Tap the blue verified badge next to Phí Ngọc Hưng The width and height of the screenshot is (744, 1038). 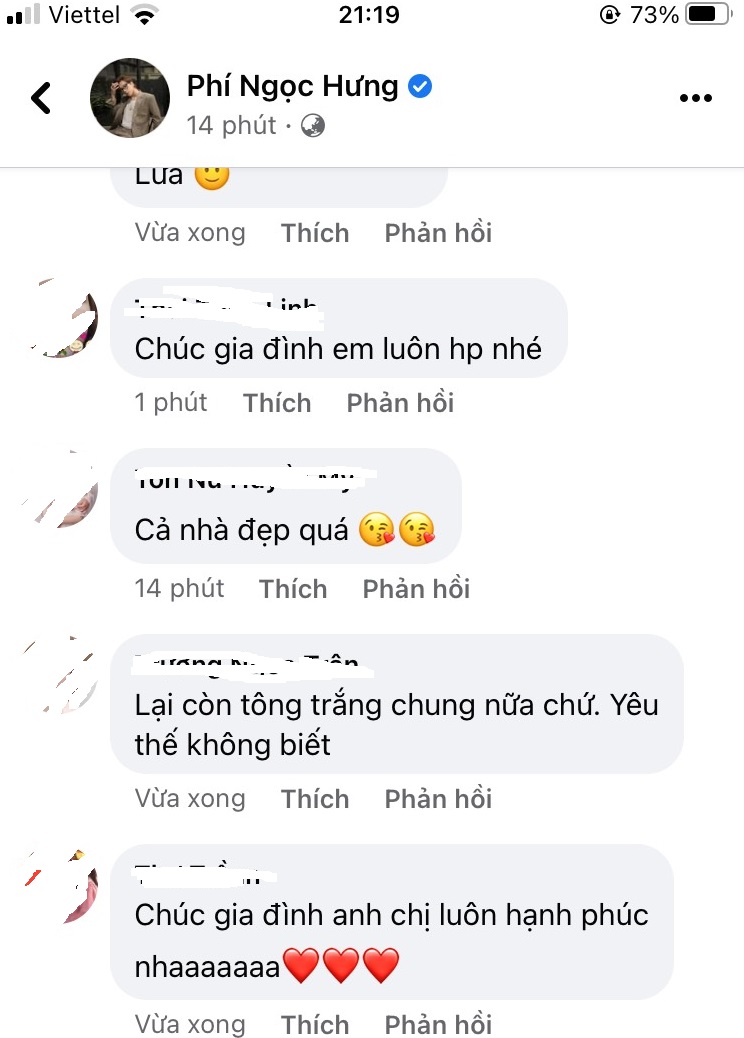(x=420, y=86)
